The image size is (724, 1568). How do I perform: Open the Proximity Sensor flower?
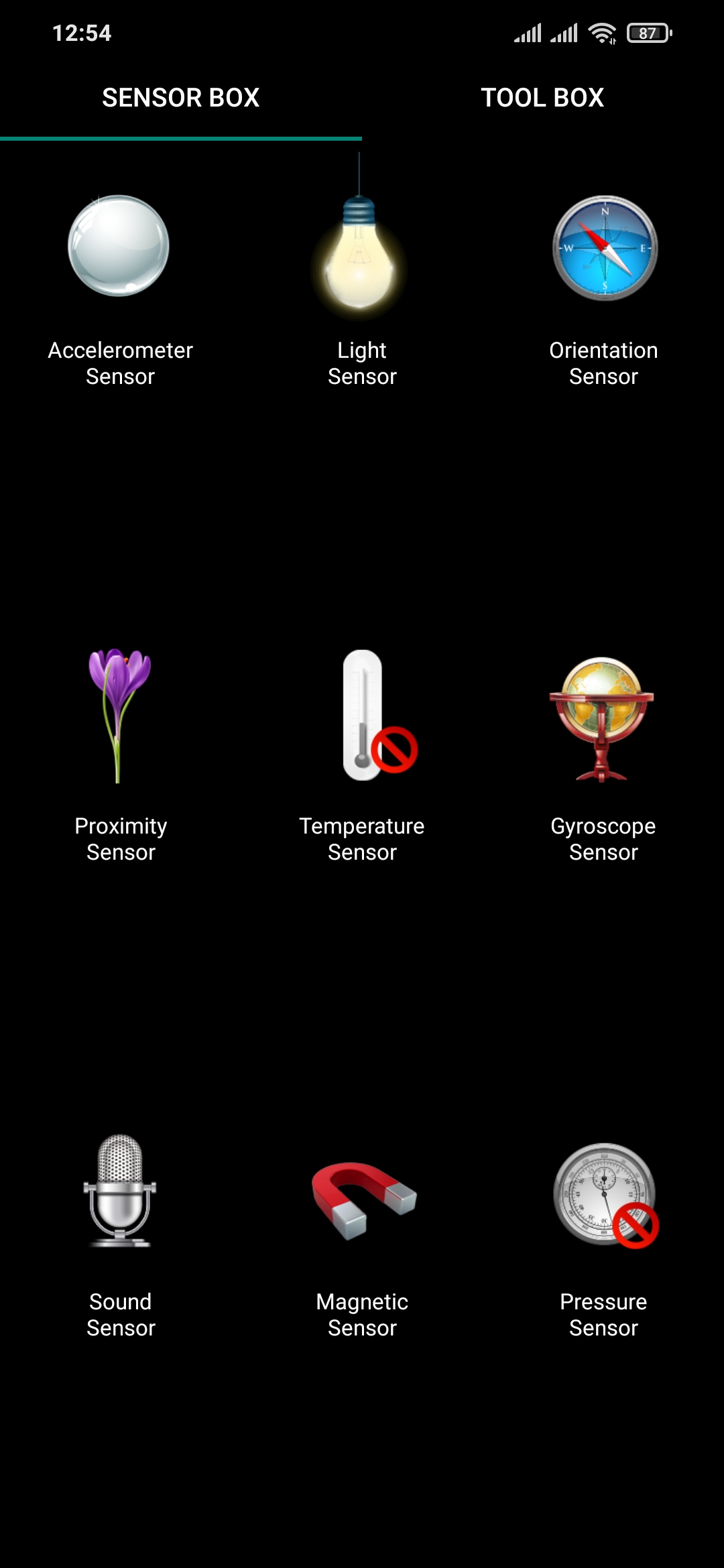click(x=119, y=716)
